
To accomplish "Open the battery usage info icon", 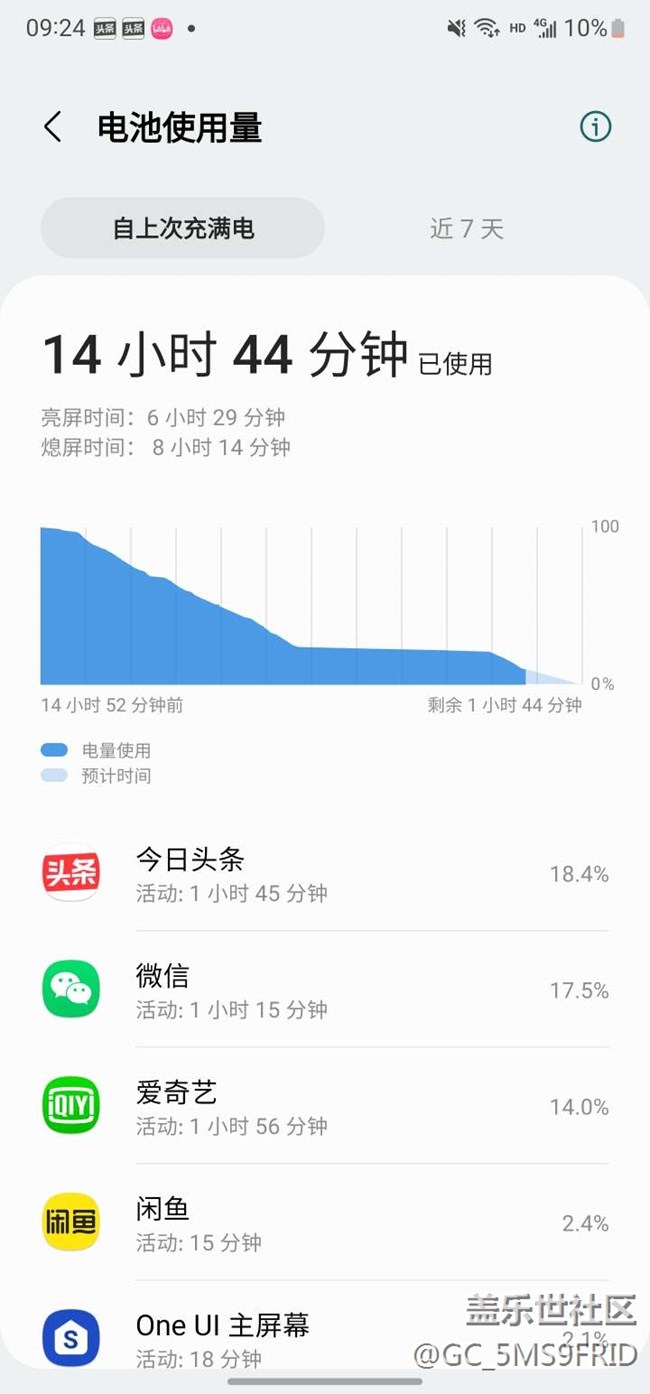I will [595, 127].
